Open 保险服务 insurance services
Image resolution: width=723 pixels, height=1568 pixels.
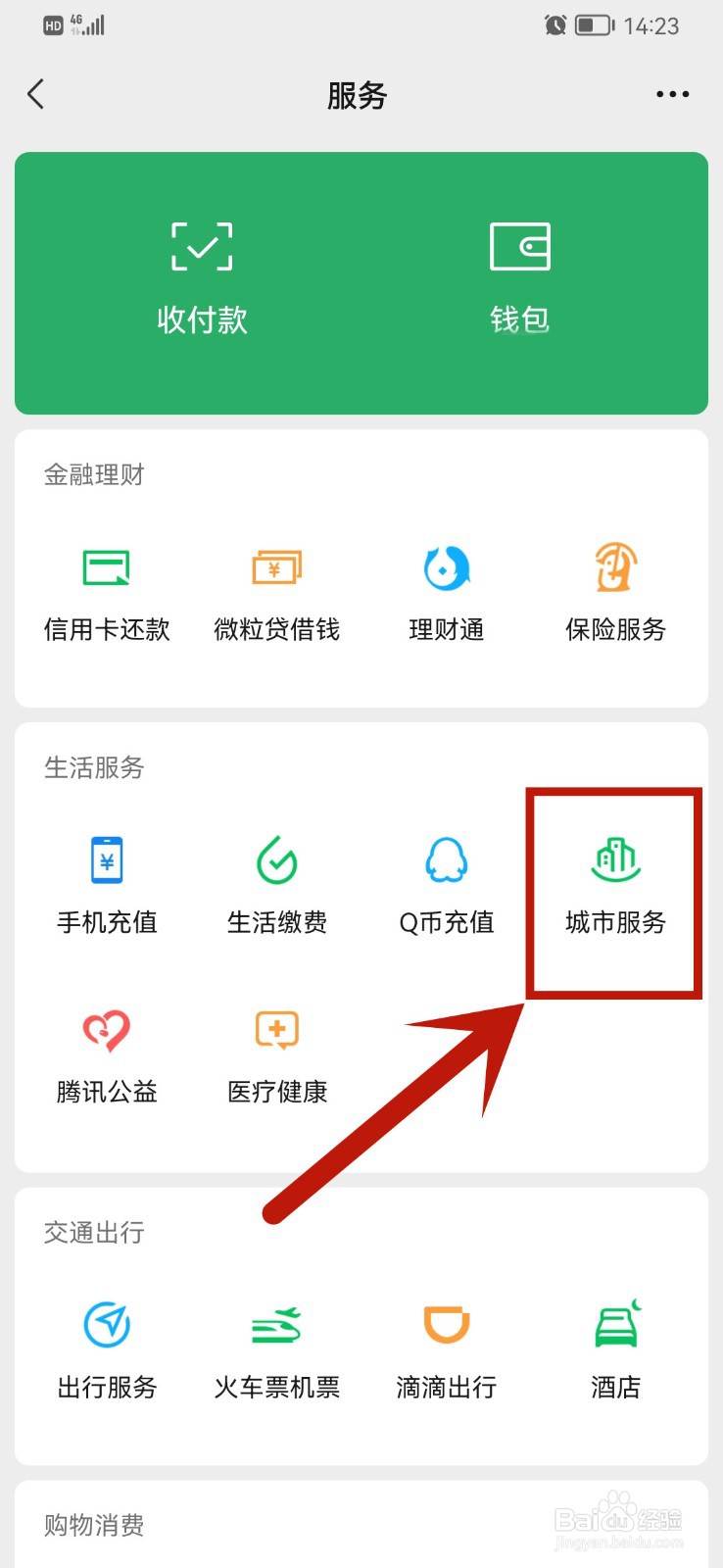[613, 590]
